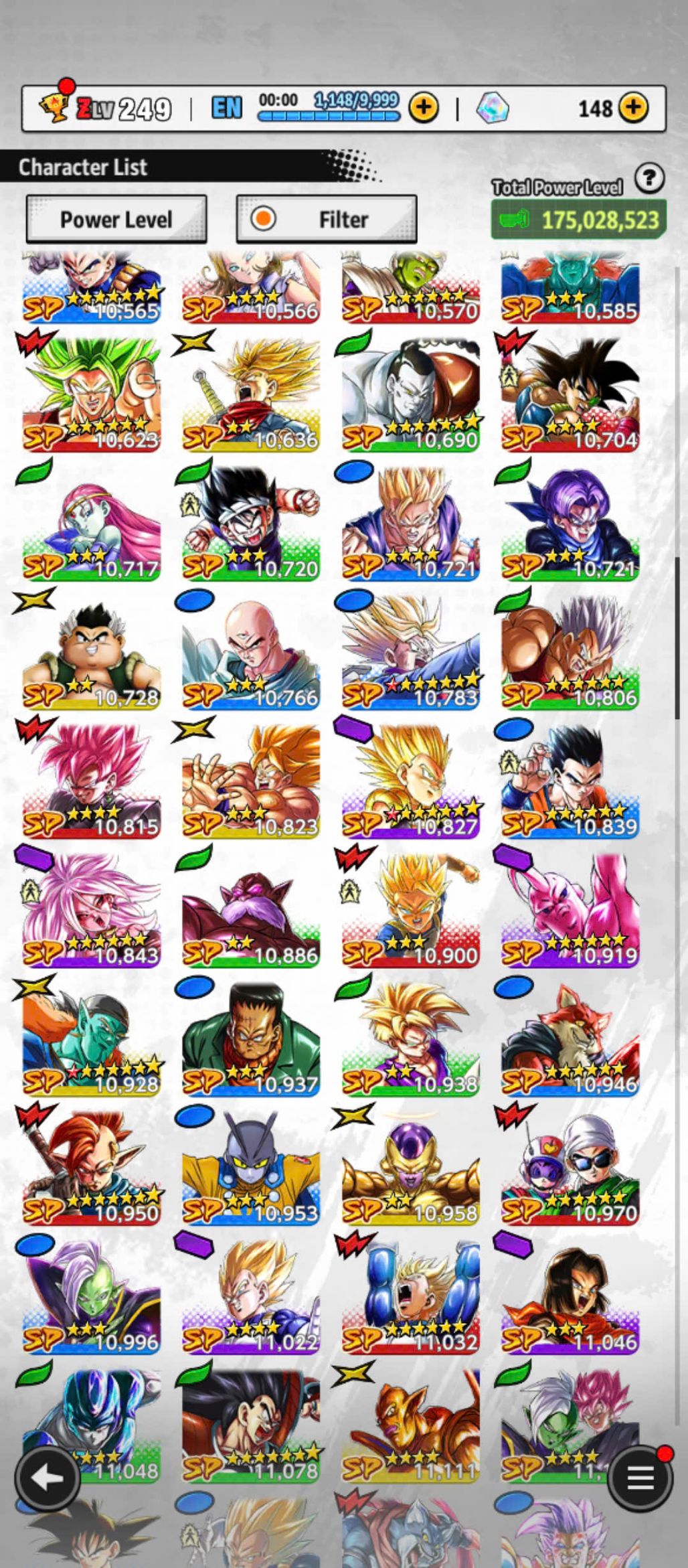Select character with power level 10,623
Viewport: 688px width, 1568px height.
coord(92,395)
